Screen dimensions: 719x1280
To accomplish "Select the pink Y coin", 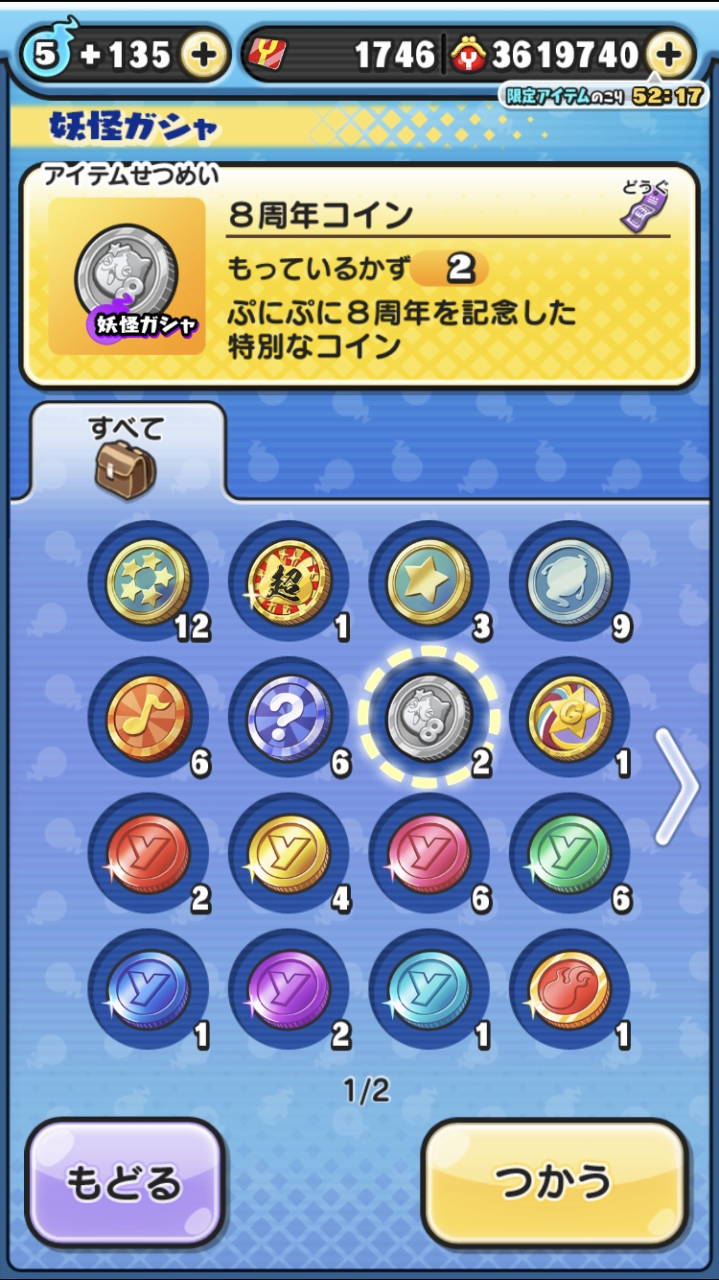I will [x=429, y=853].
